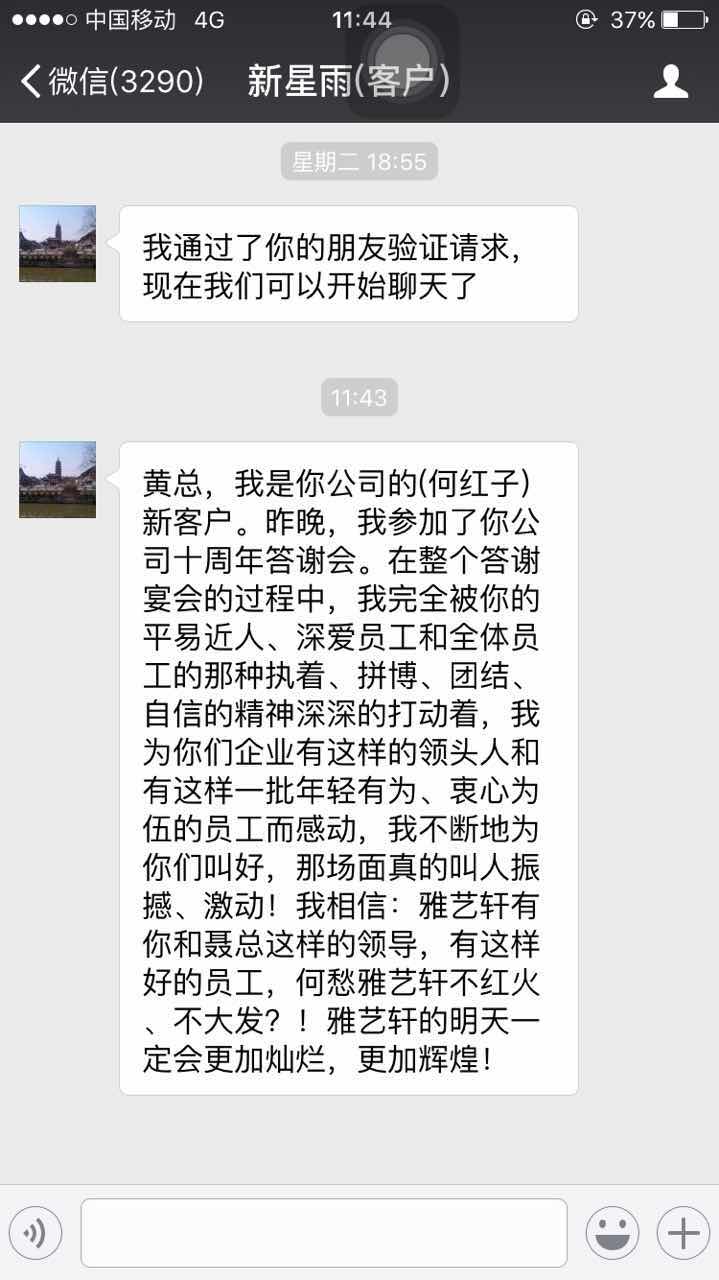
Task: Open the emoji sticker panel
Action: click(x=612, y=1232)
